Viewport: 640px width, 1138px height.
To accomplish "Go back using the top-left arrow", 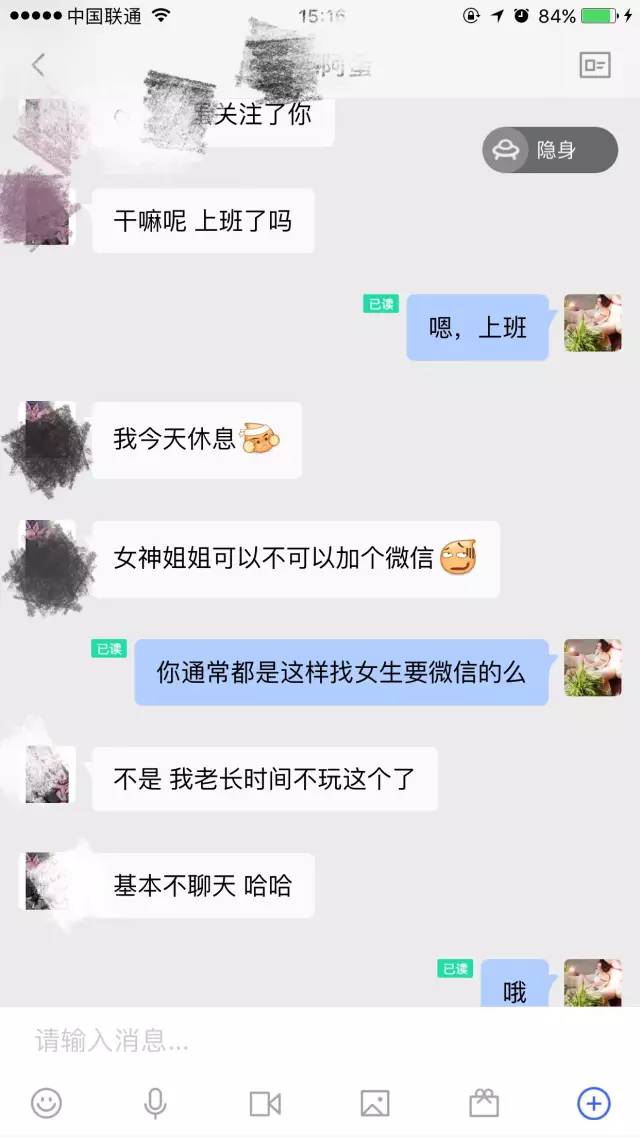I will click(x=38, y=65).
